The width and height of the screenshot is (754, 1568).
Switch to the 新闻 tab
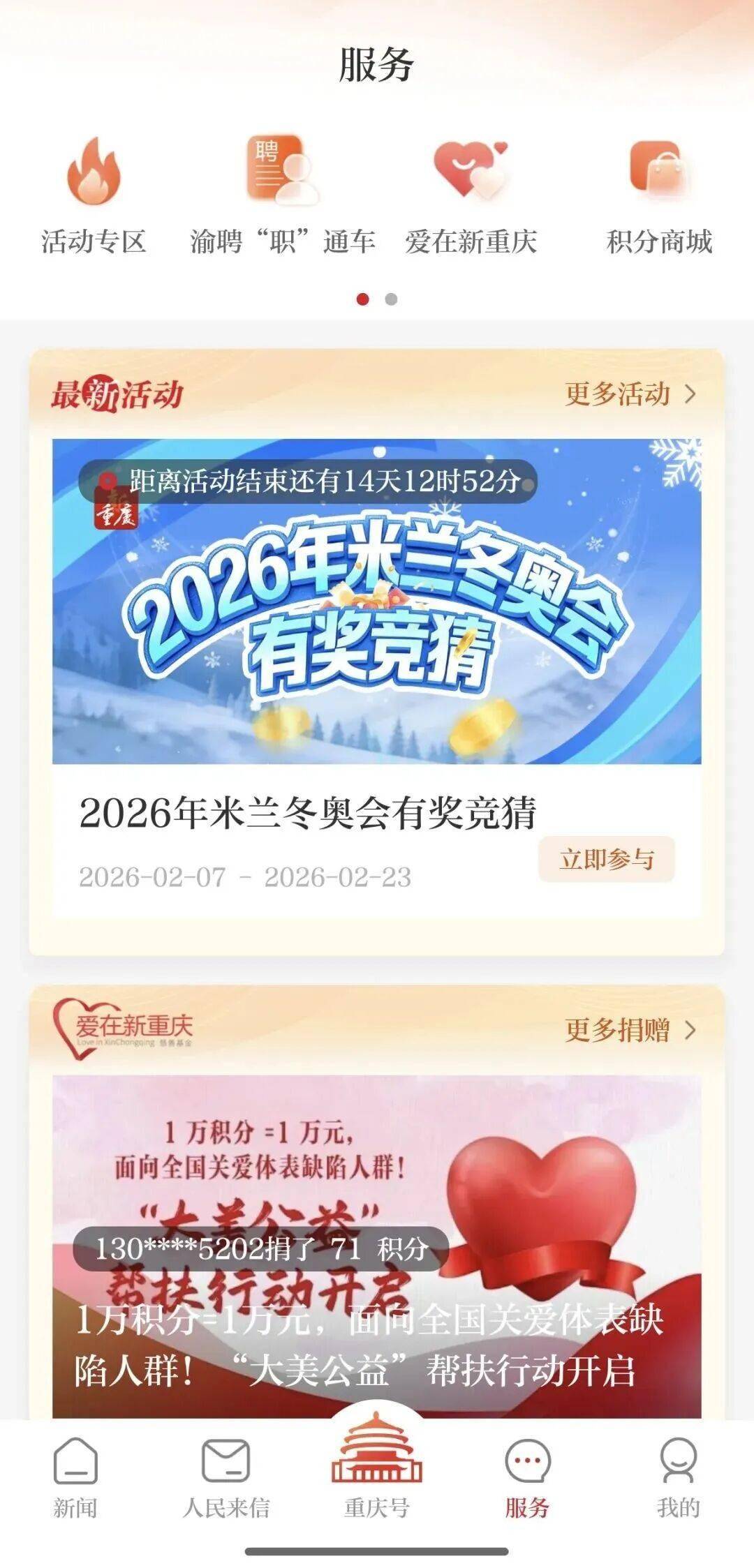[75, 1478]
